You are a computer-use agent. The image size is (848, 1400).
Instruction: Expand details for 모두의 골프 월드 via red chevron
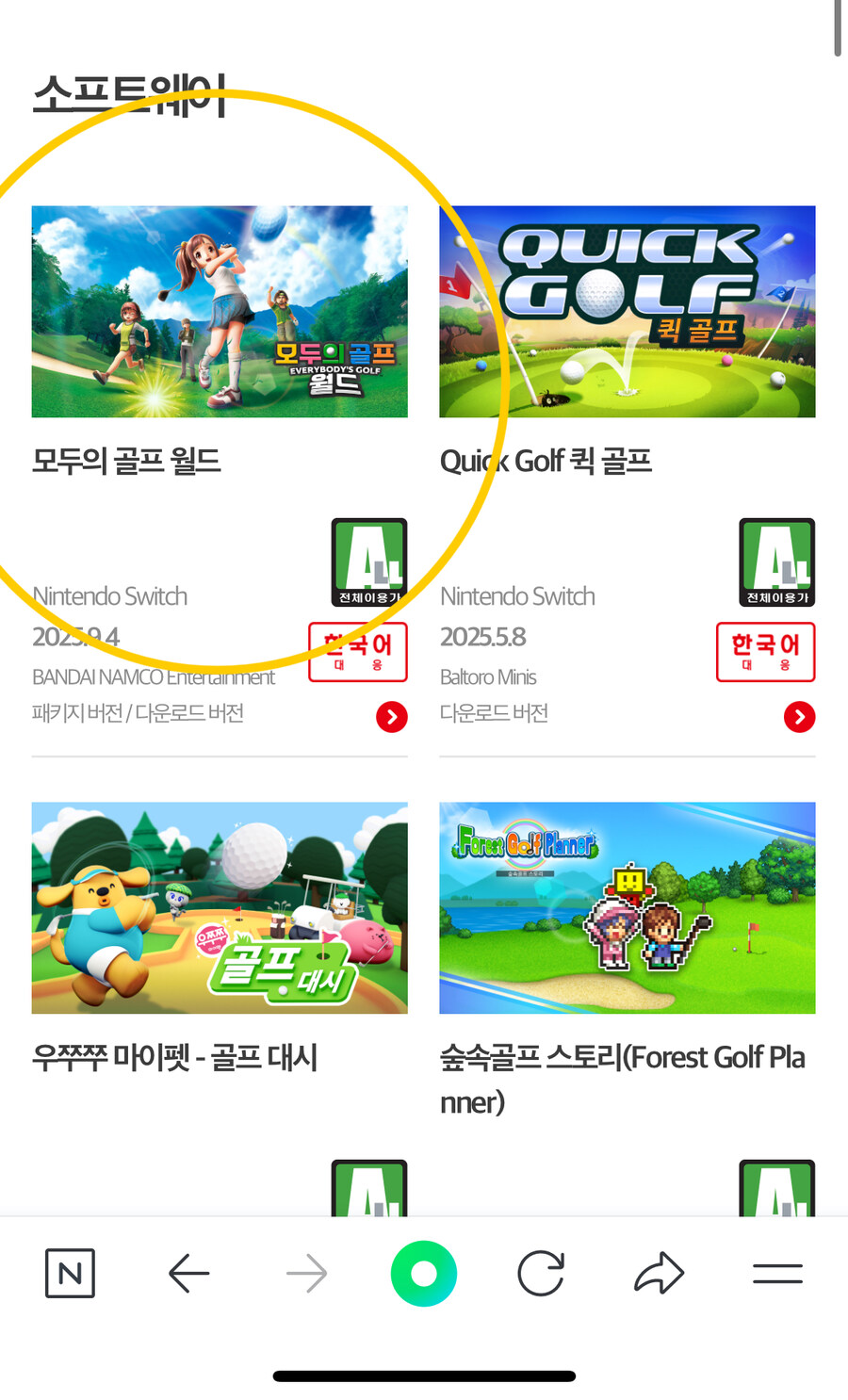tap(391, 717)
